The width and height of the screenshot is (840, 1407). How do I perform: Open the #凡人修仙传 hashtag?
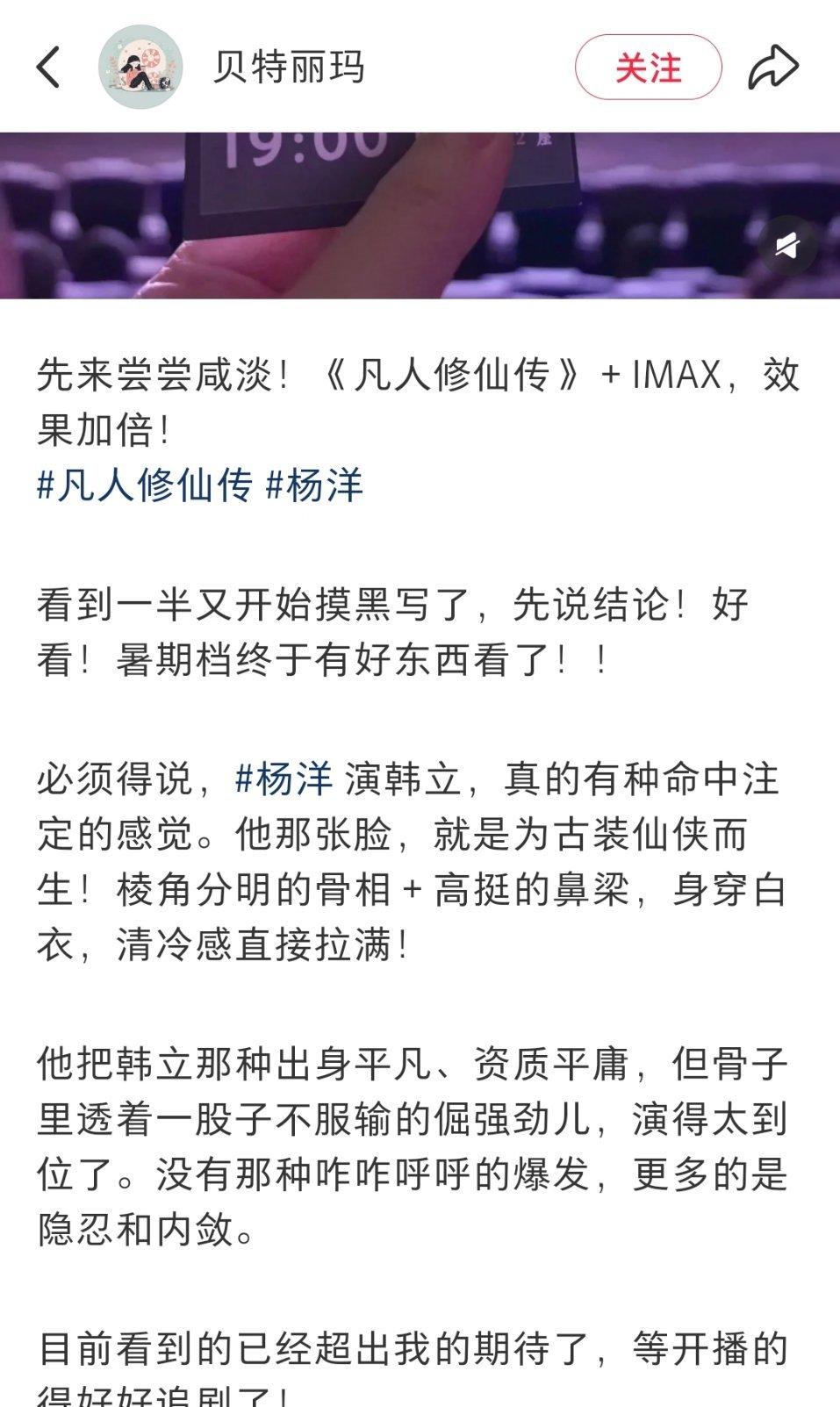(145, 485)
